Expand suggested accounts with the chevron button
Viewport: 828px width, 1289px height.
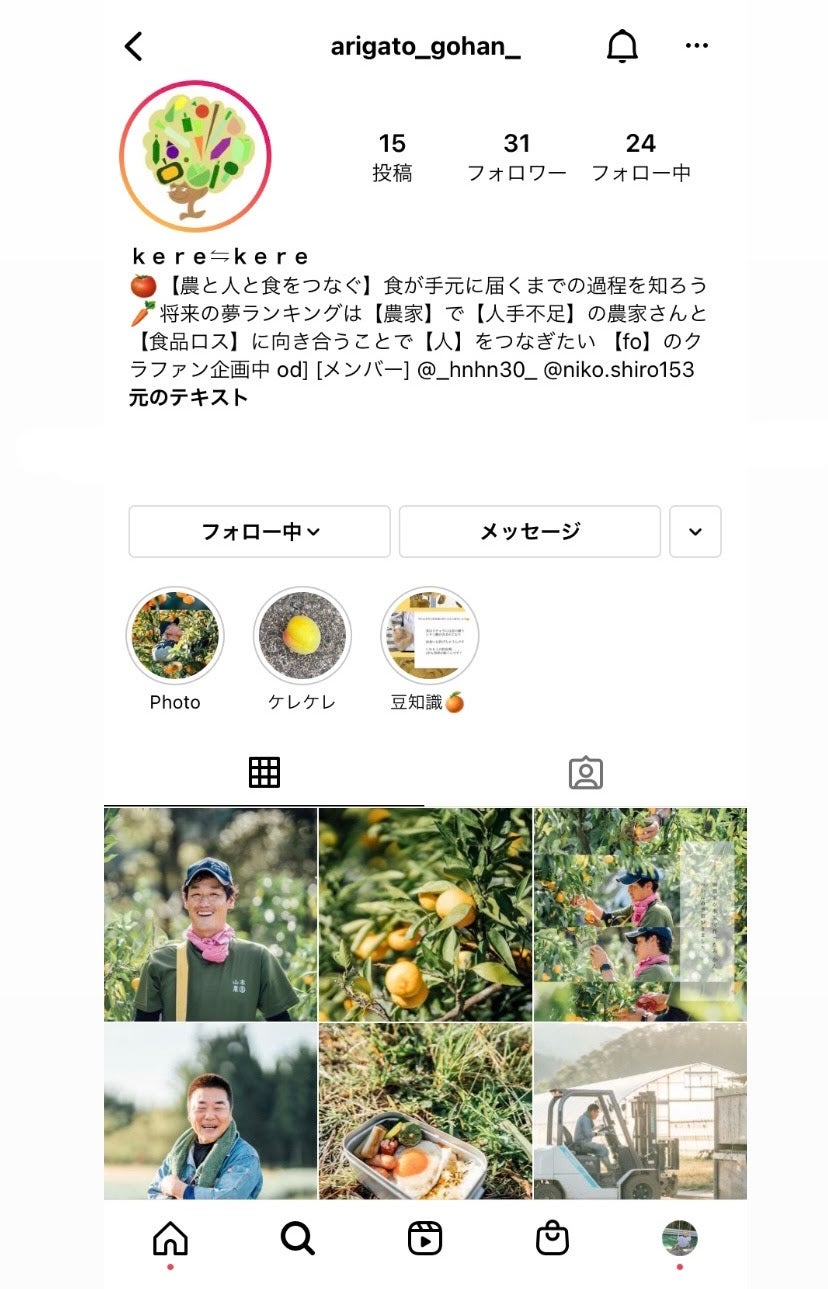[x=695, y=531]
